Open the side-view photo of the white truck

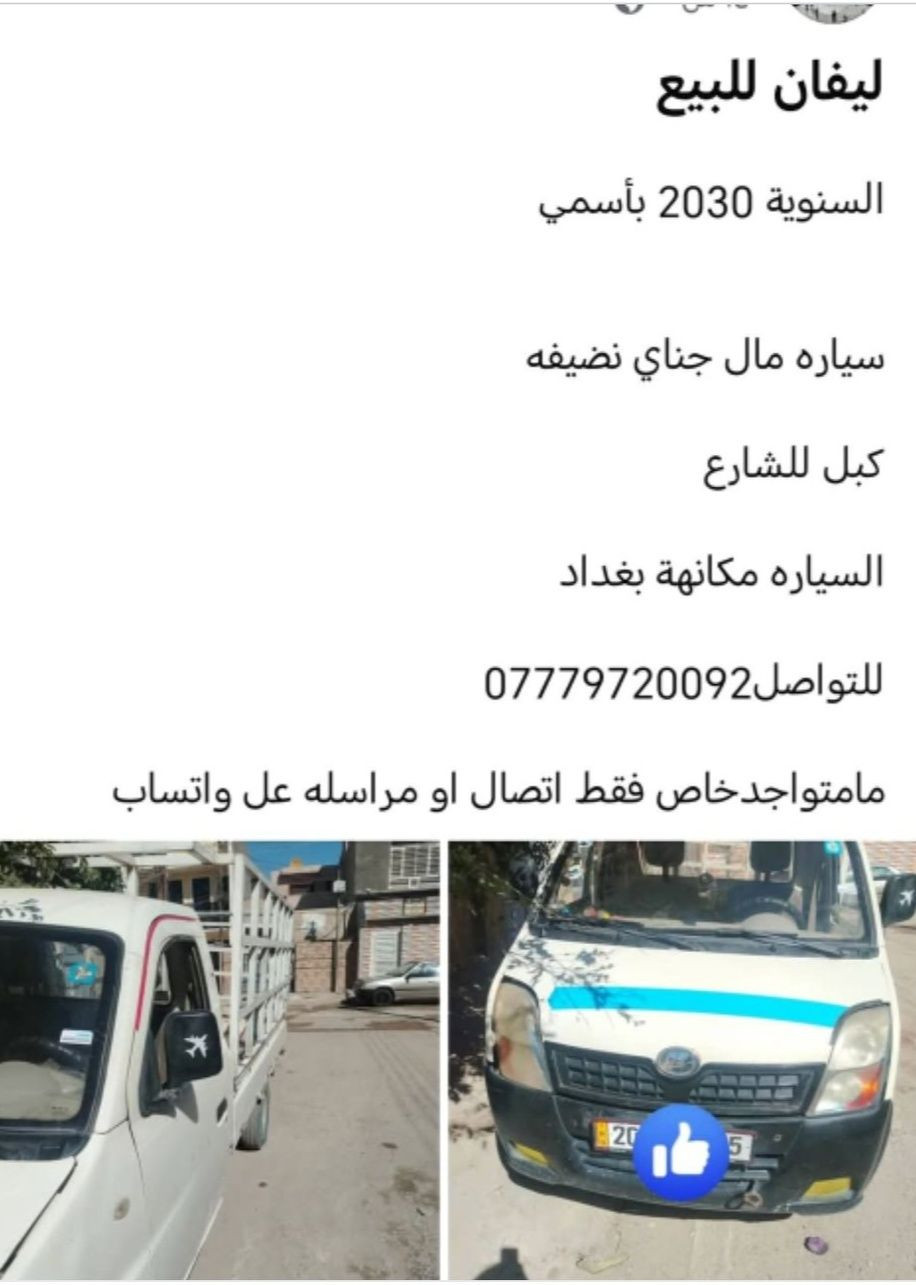pyautogui.click(x=219, y=1060)
